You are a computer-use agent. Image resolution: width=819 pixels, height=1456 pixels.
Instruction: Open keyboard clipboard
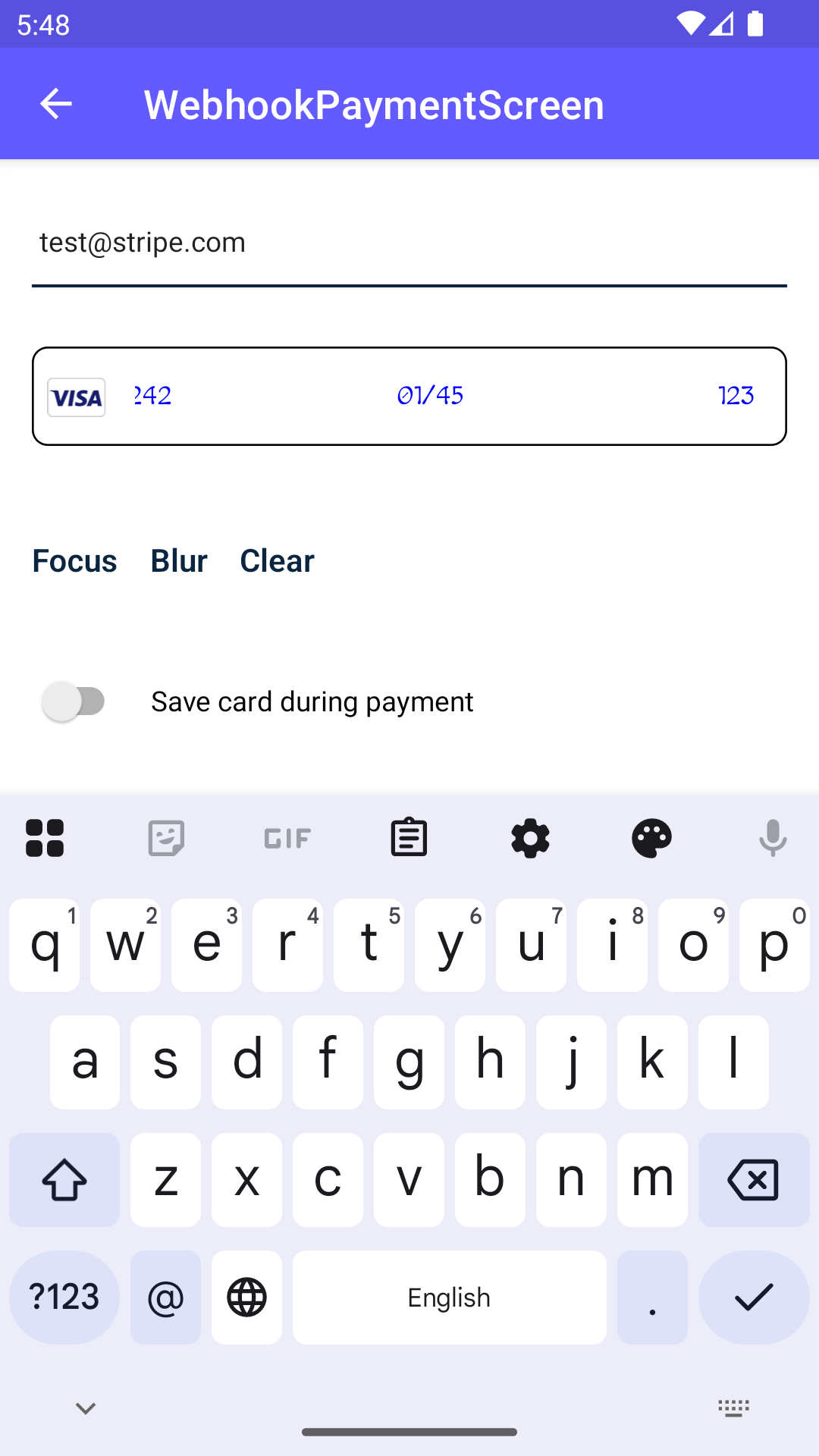pos(409,838)
